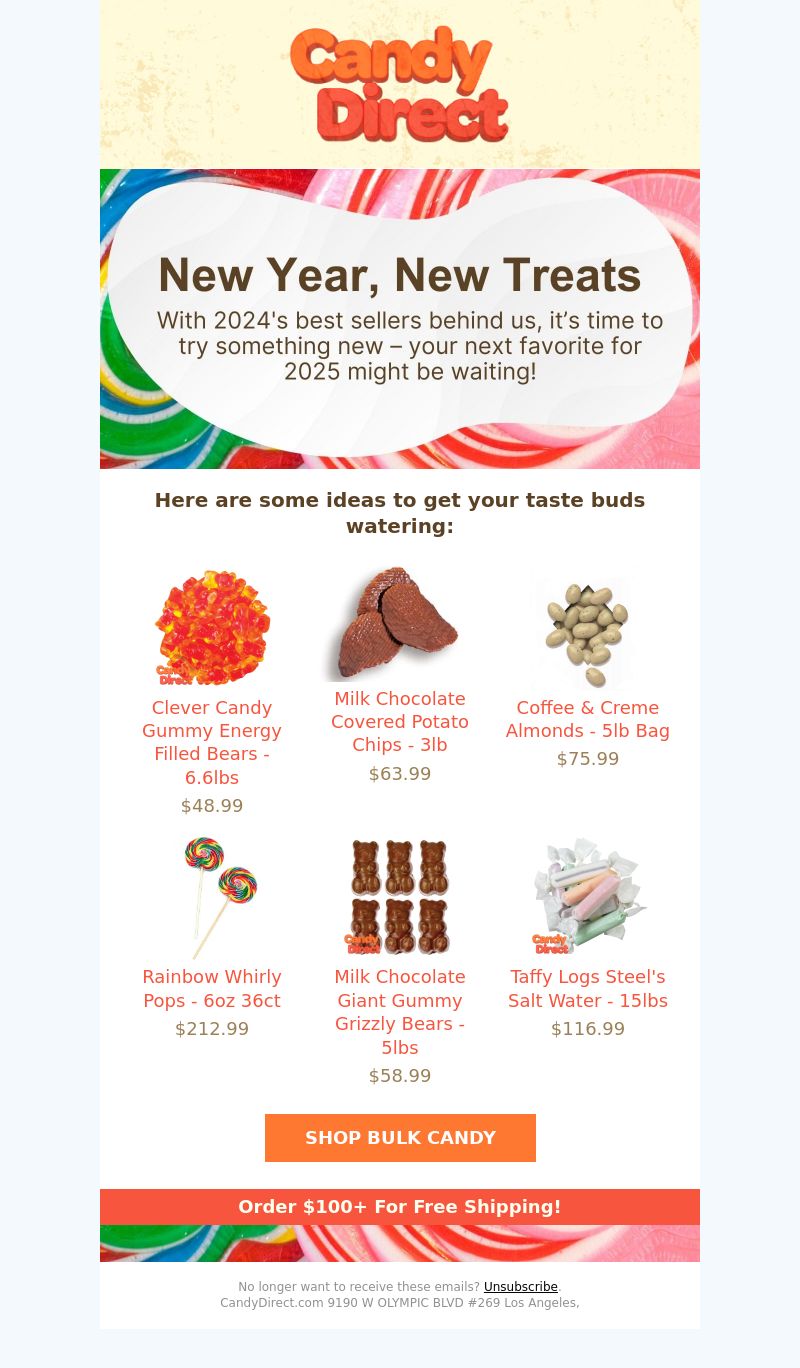
Task: Tap the Shop Bulk Candy button
Action: (x=400, y=1138)
